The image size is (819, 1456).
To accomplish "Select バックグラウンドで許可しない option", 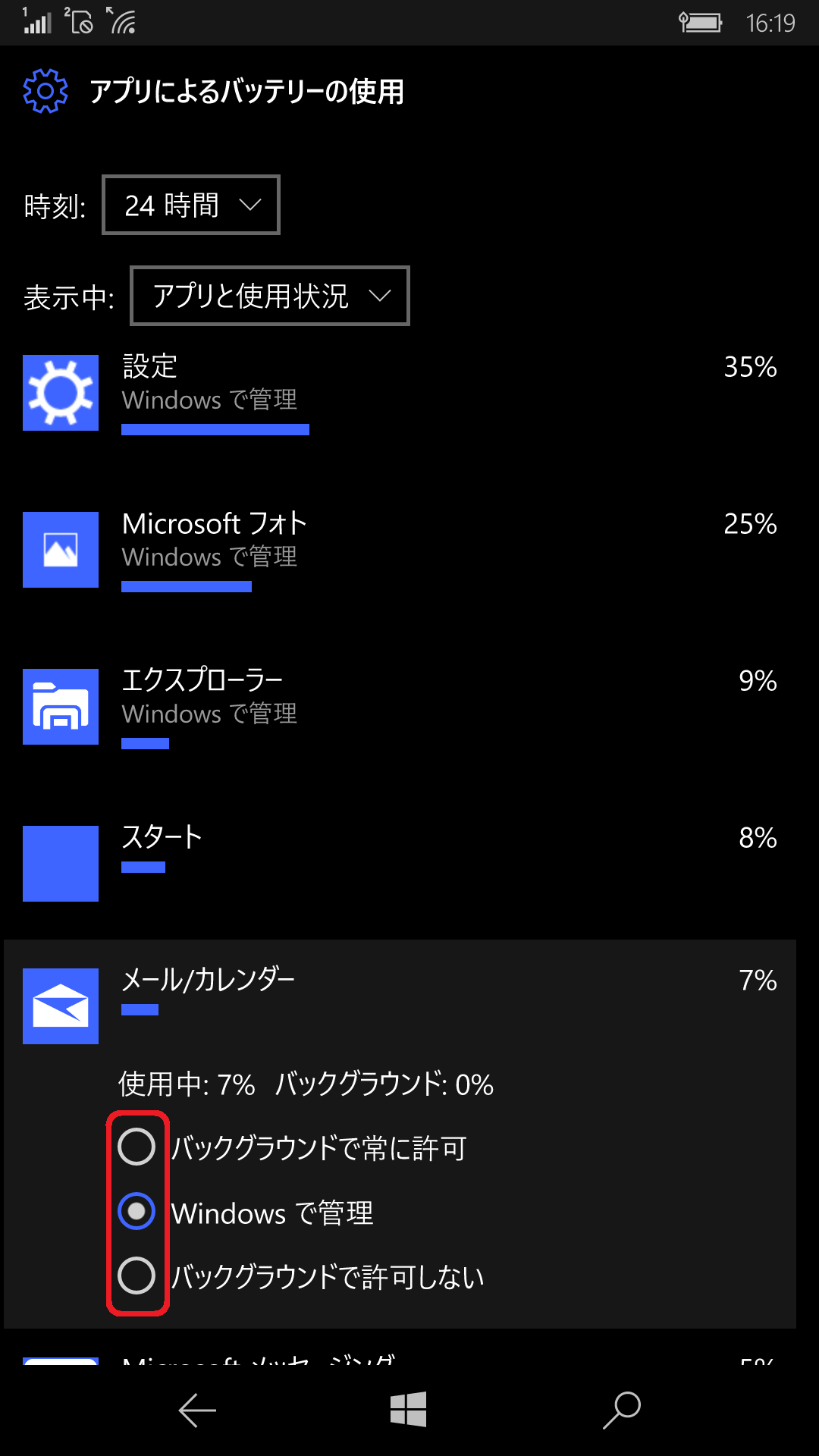I will 301,1276.
